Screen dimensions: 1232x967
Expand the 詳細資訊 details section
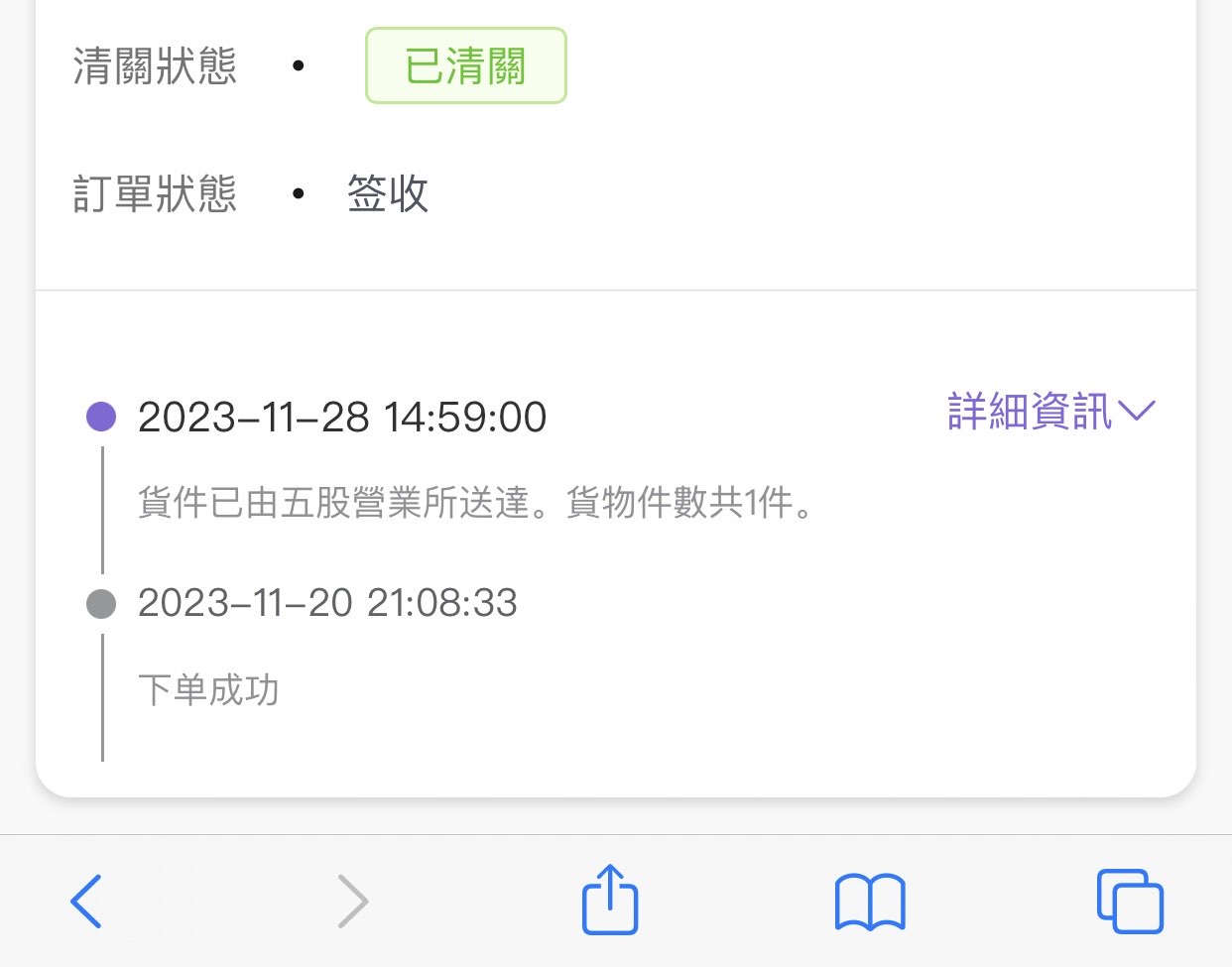[1050, 411]
